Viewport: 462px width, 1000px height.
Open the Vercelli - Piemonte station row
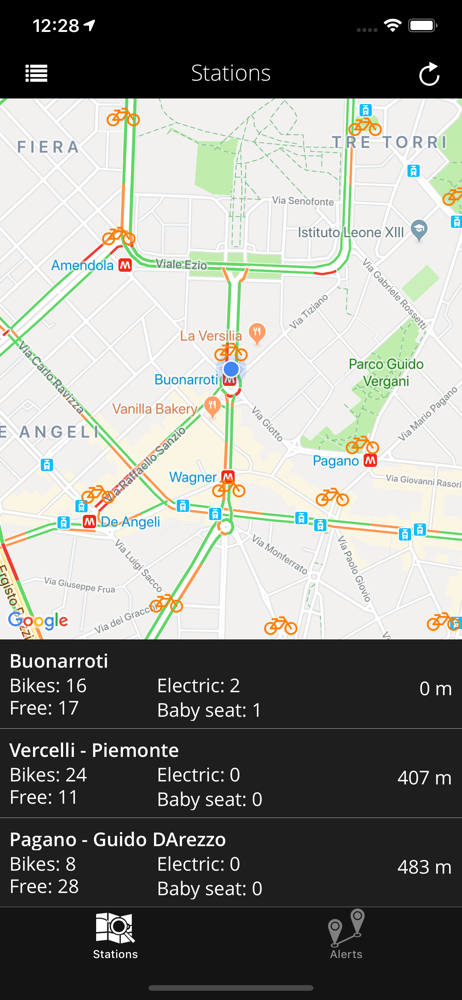coord(231,773)
